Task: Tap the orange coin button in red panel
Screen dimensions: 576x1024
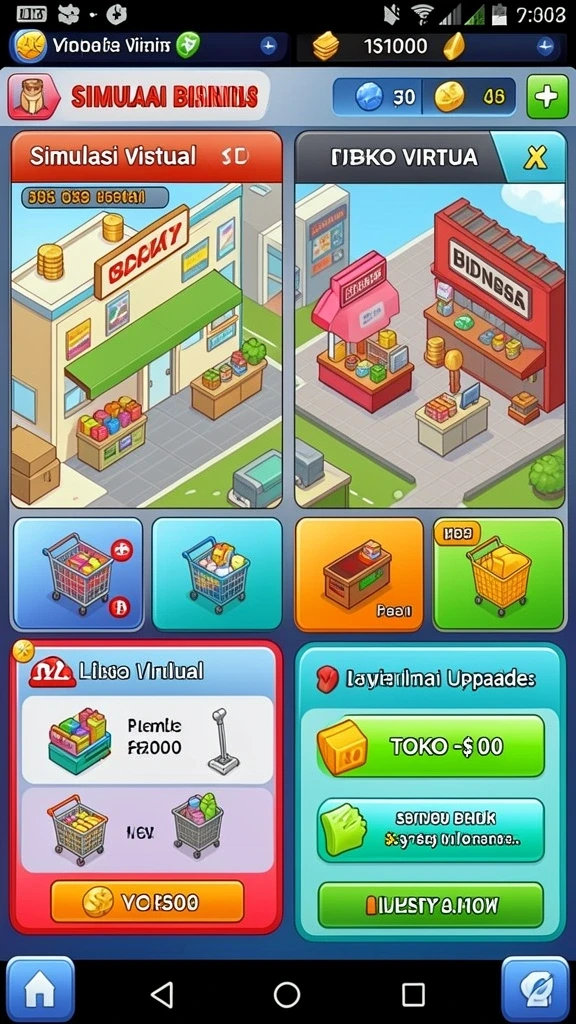Action: pyautogui.click(x=148, y=902)
